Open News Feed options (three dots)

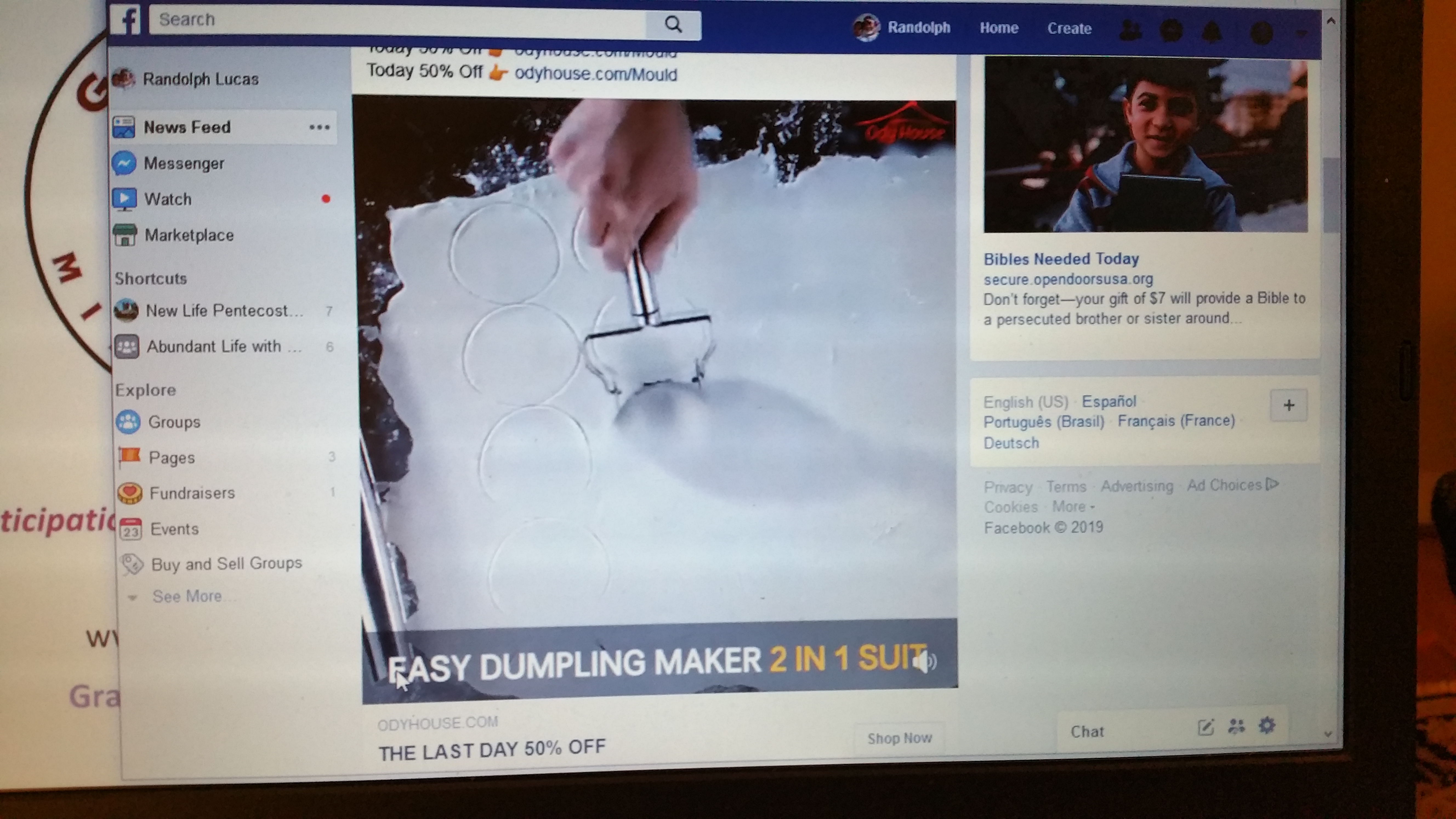[319, 127]
